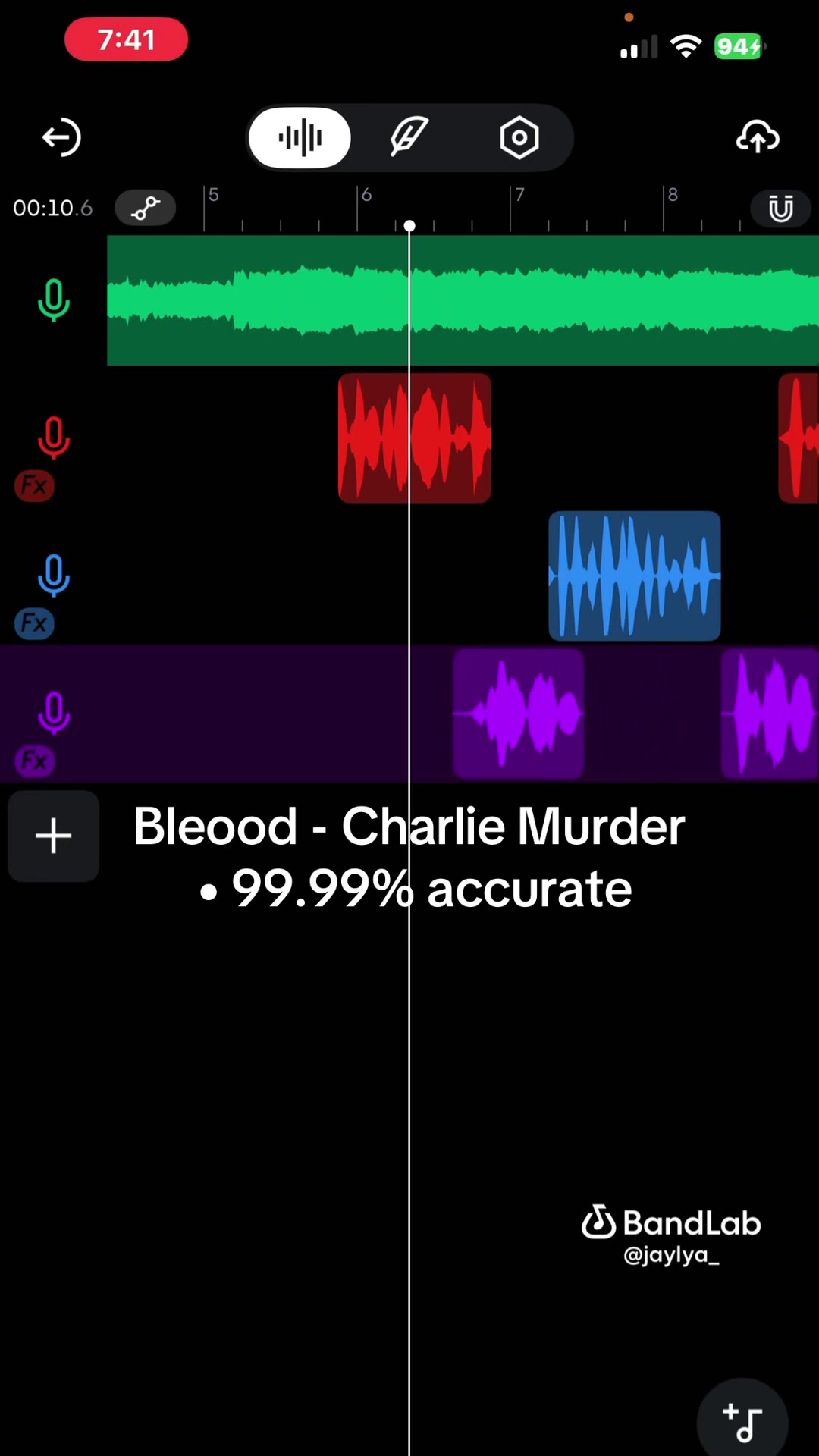Add a new track with the plus button

click(x=53, y=836)
